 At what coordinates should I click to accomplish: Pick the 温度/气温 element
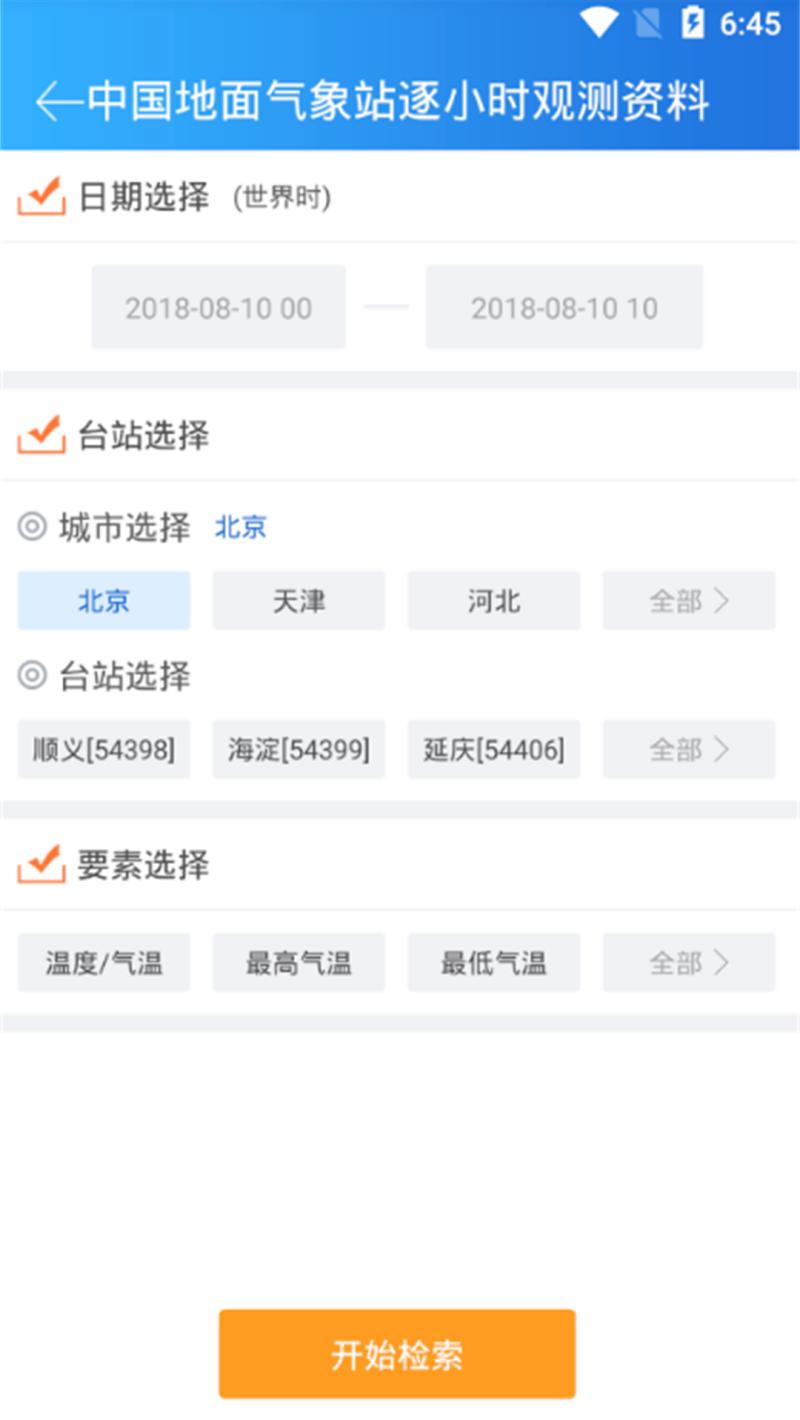tap(104, 963)
